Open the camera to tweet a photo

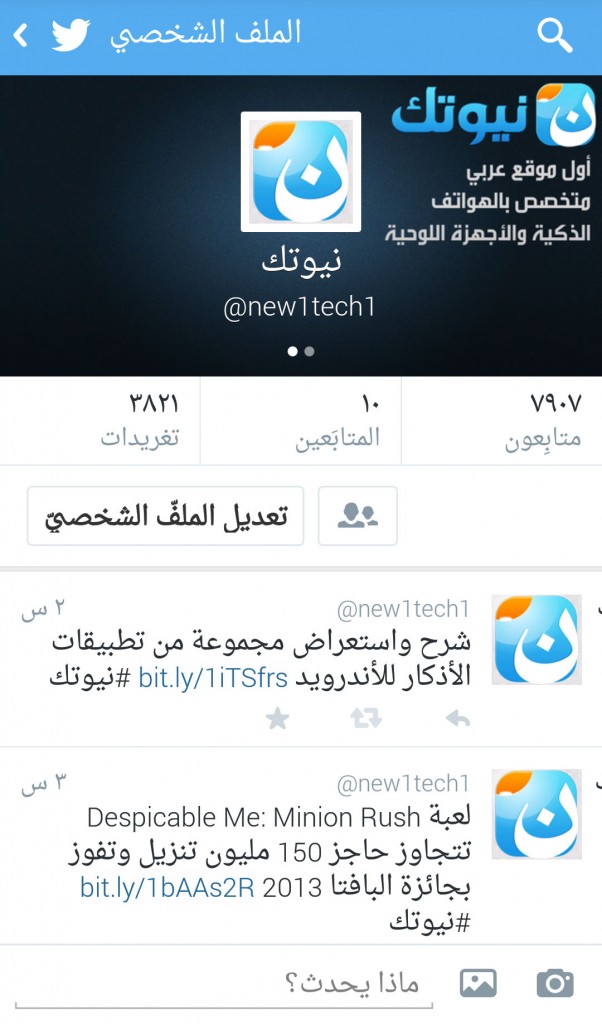coord(554,983)
